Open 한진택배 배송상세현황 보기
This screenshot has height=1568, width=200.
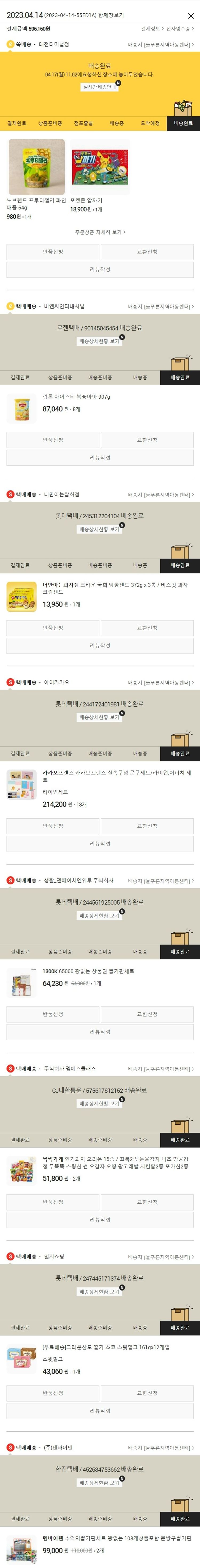pyautogui.click(x=99, y=1482)
